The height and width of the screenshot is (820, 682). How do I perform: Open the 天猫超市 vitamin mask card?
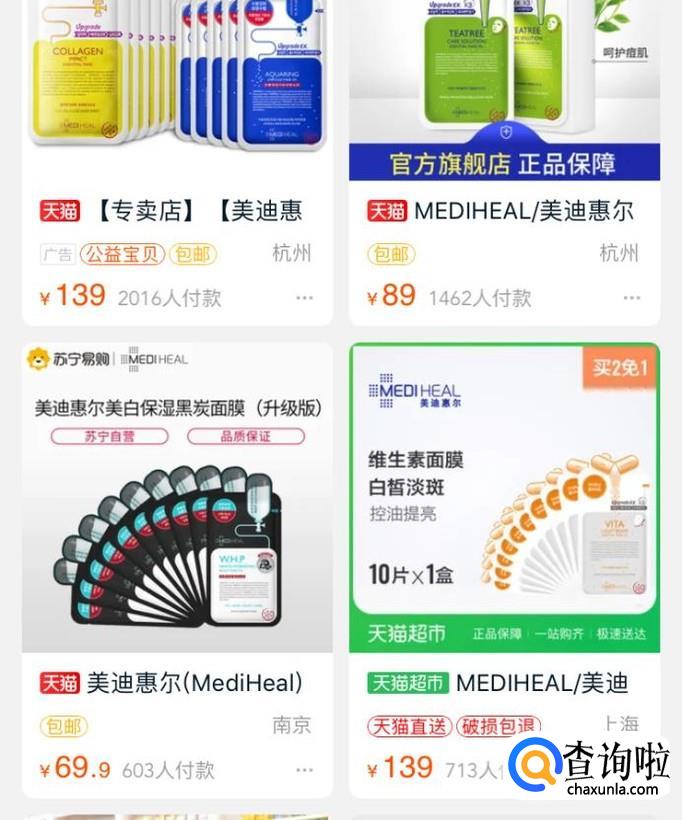[504, 500]
